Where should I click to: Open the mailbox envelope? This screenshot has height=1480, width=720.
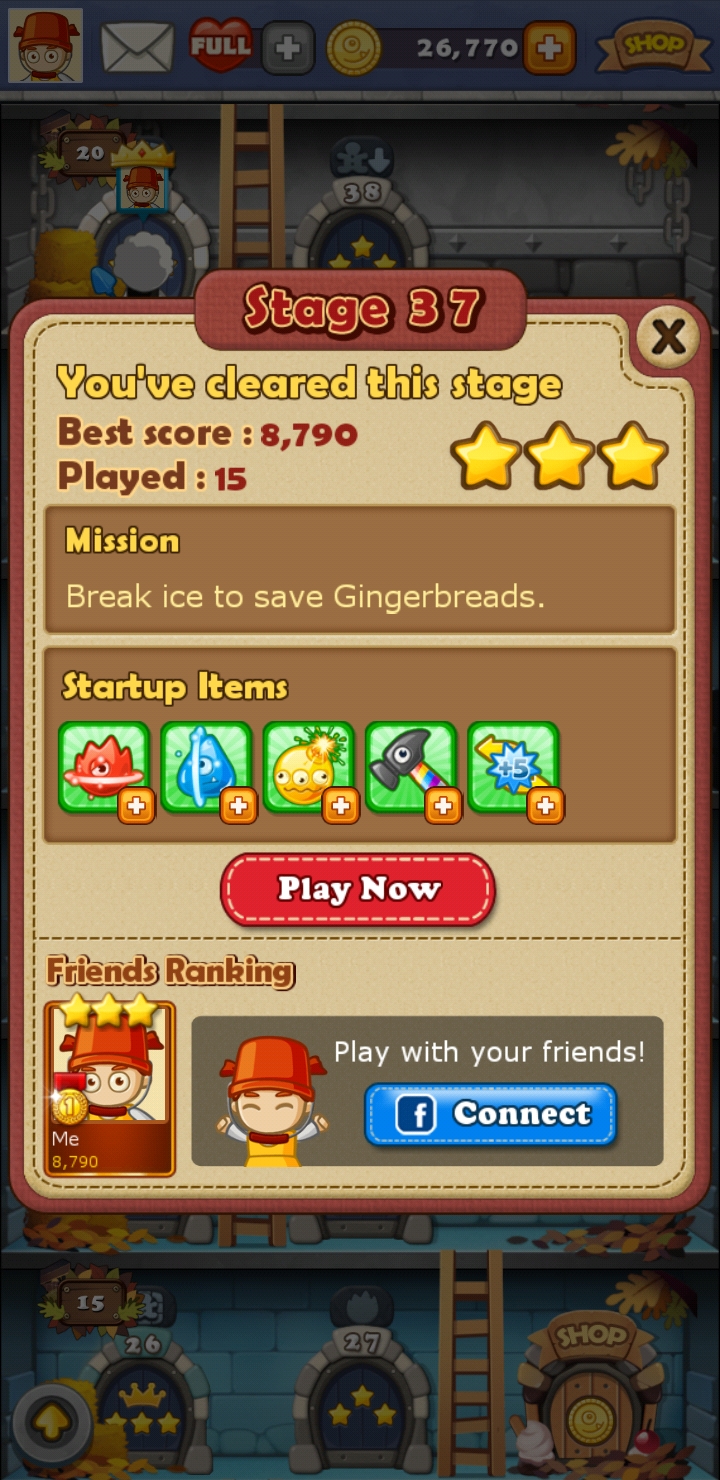coord(138,46)
